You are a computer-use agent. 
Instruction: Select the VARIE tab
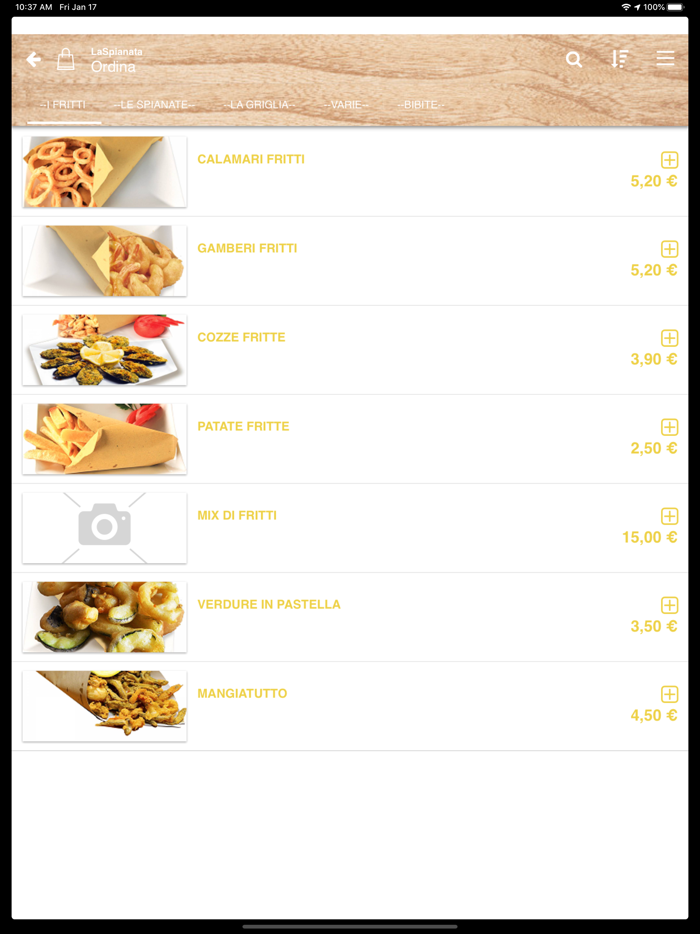[346, 105]
